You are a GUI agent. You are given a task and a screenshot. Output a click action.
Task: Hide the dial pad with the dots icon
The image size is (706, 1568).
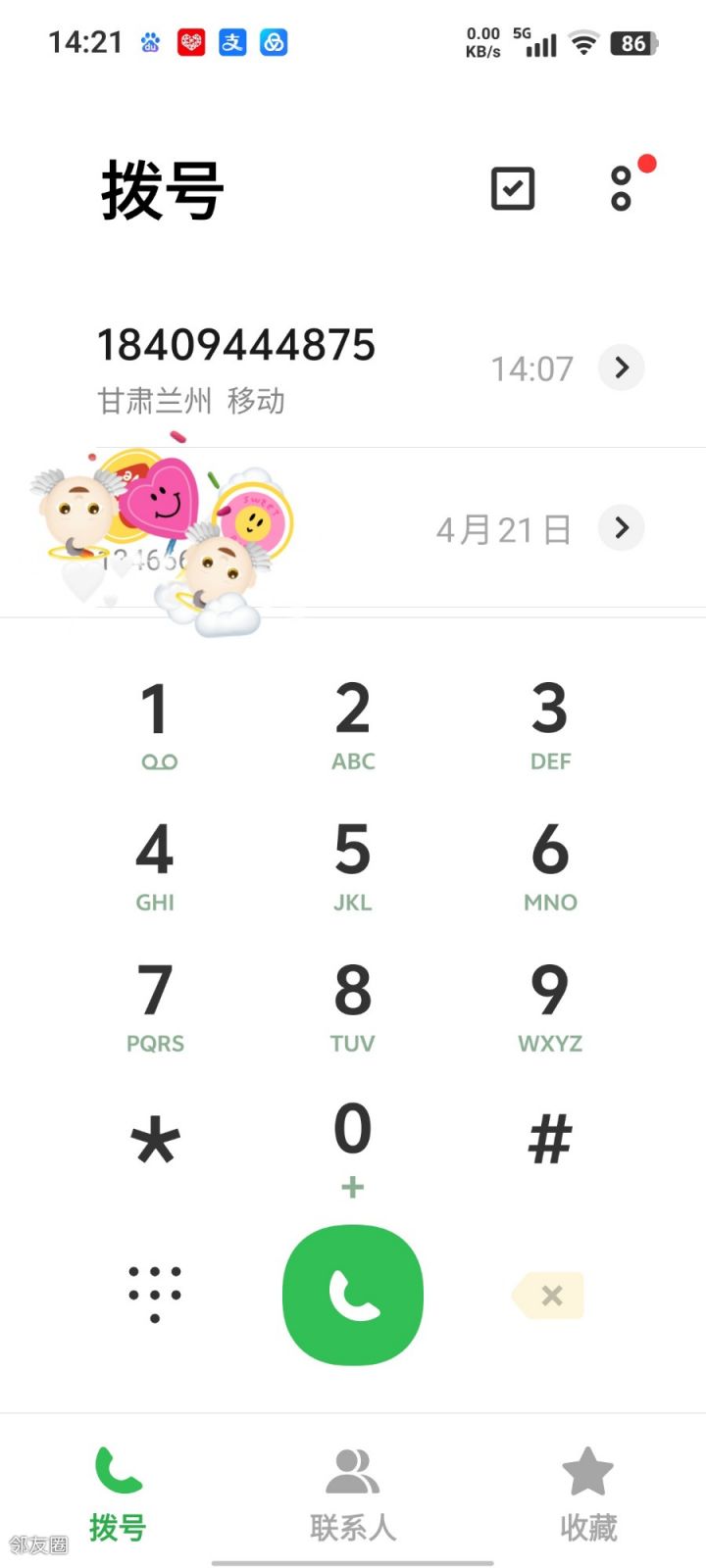tap(155, 1294)
